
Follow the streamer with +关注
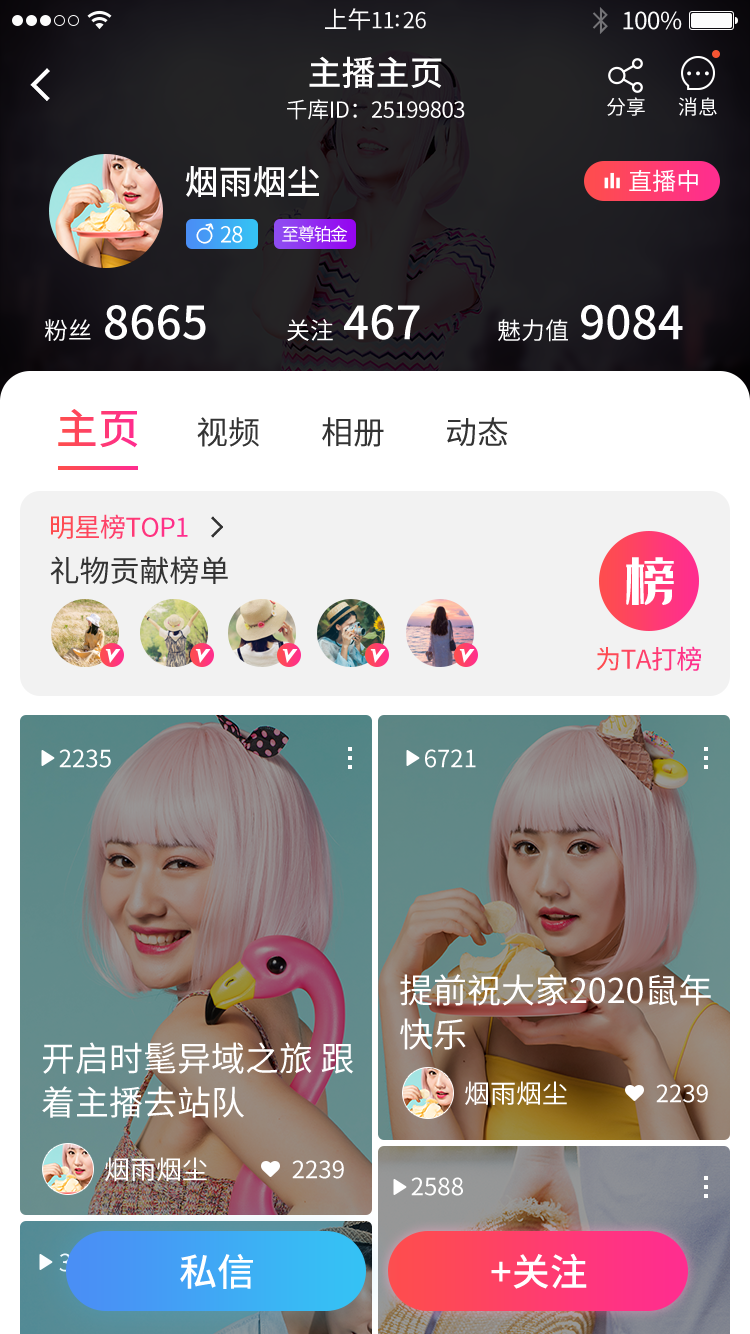[538, 1271]
